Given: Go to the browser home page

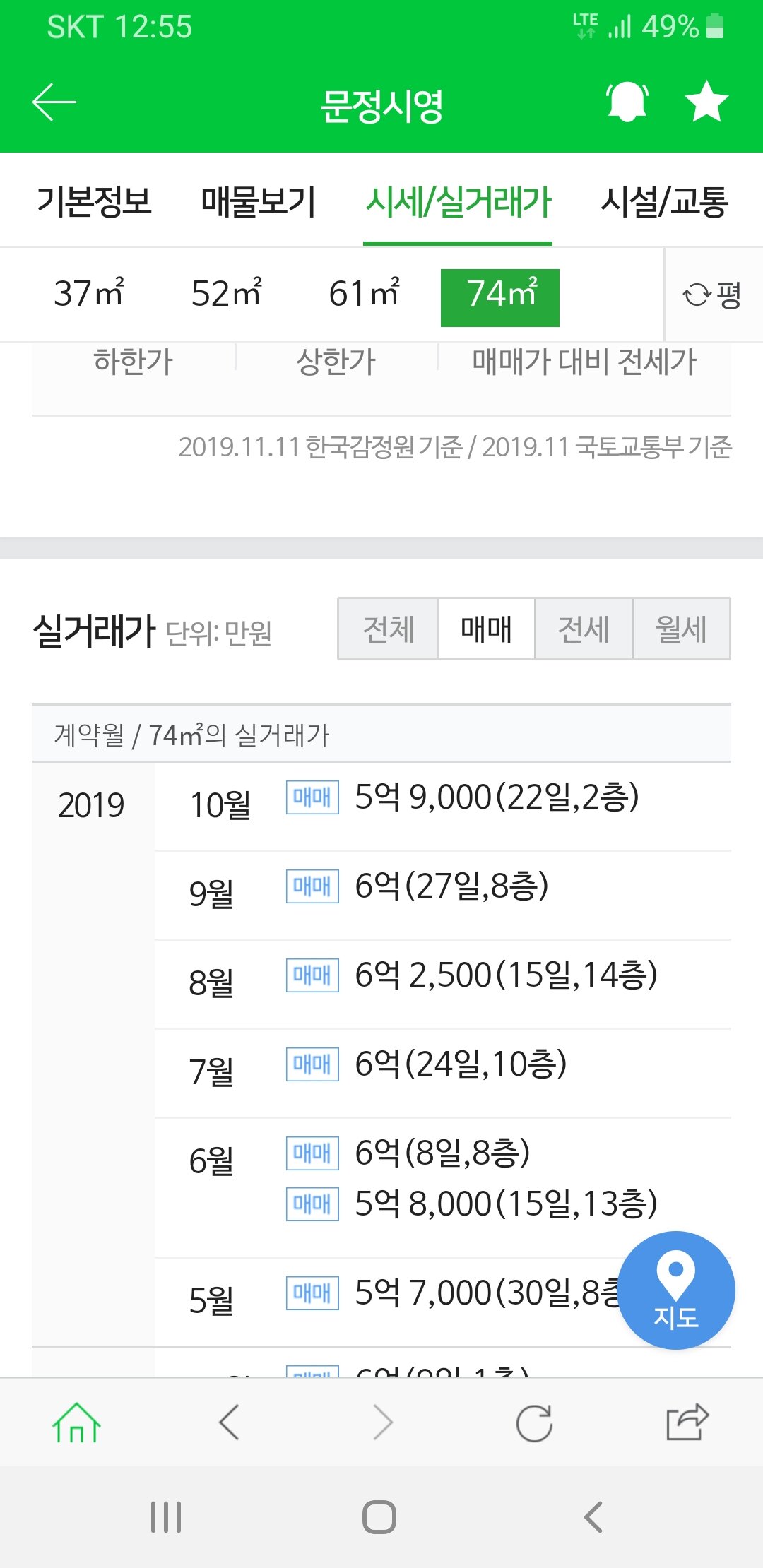Looking at the screenshot, I should coord(76,1422).
